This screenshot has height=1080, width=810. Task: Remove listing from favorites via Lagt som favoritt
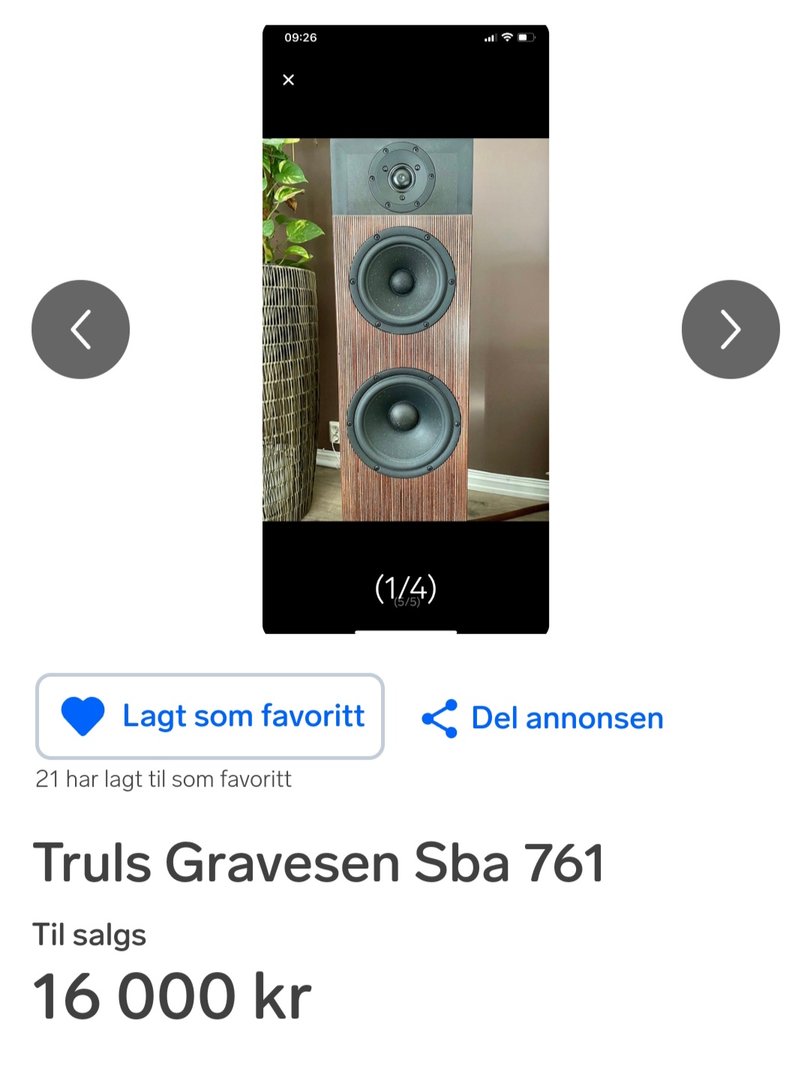(210, 716)
